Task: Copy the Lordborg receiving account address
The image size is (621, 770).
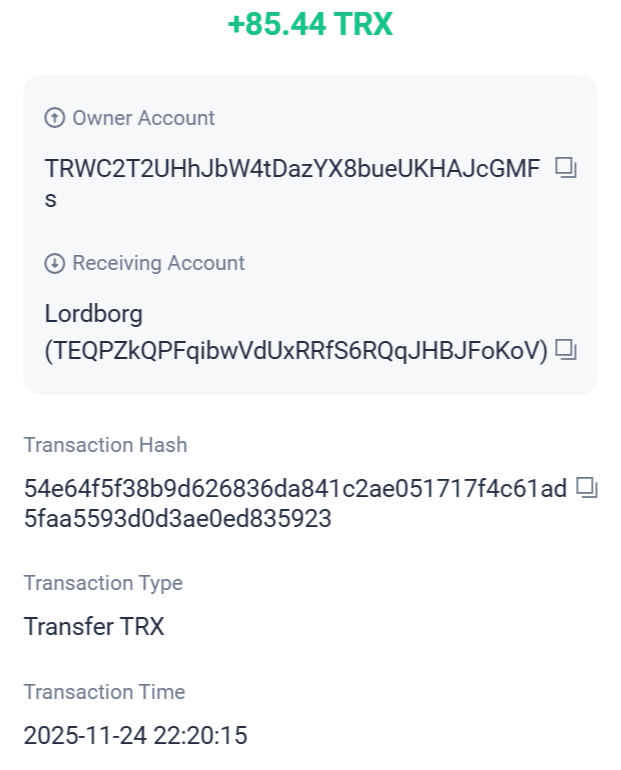Action: pos(566,350)
